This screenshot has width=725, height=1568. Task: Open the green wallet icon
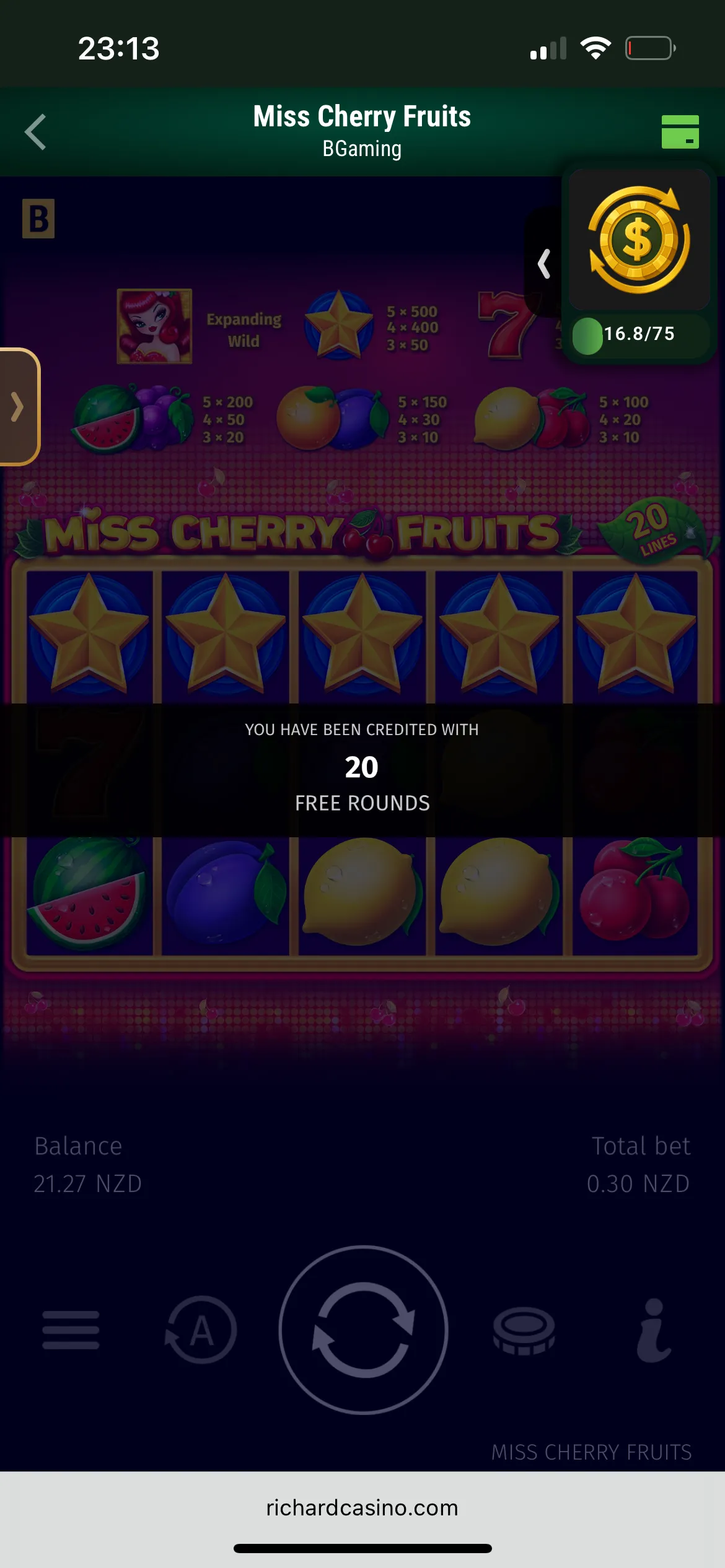(680, 132)
